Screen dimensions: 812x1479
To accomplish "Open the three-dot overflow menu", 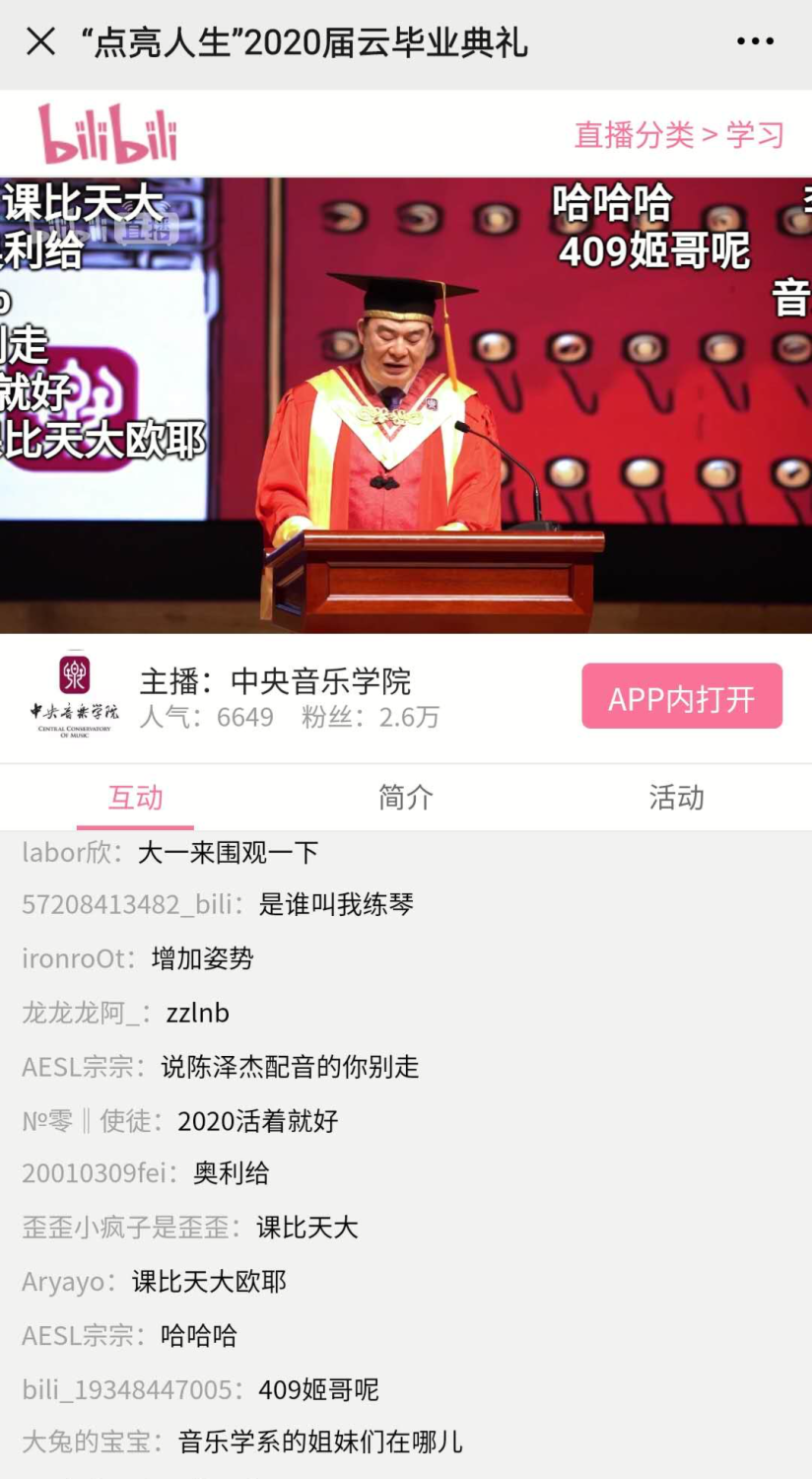I will tap(755, 41).
